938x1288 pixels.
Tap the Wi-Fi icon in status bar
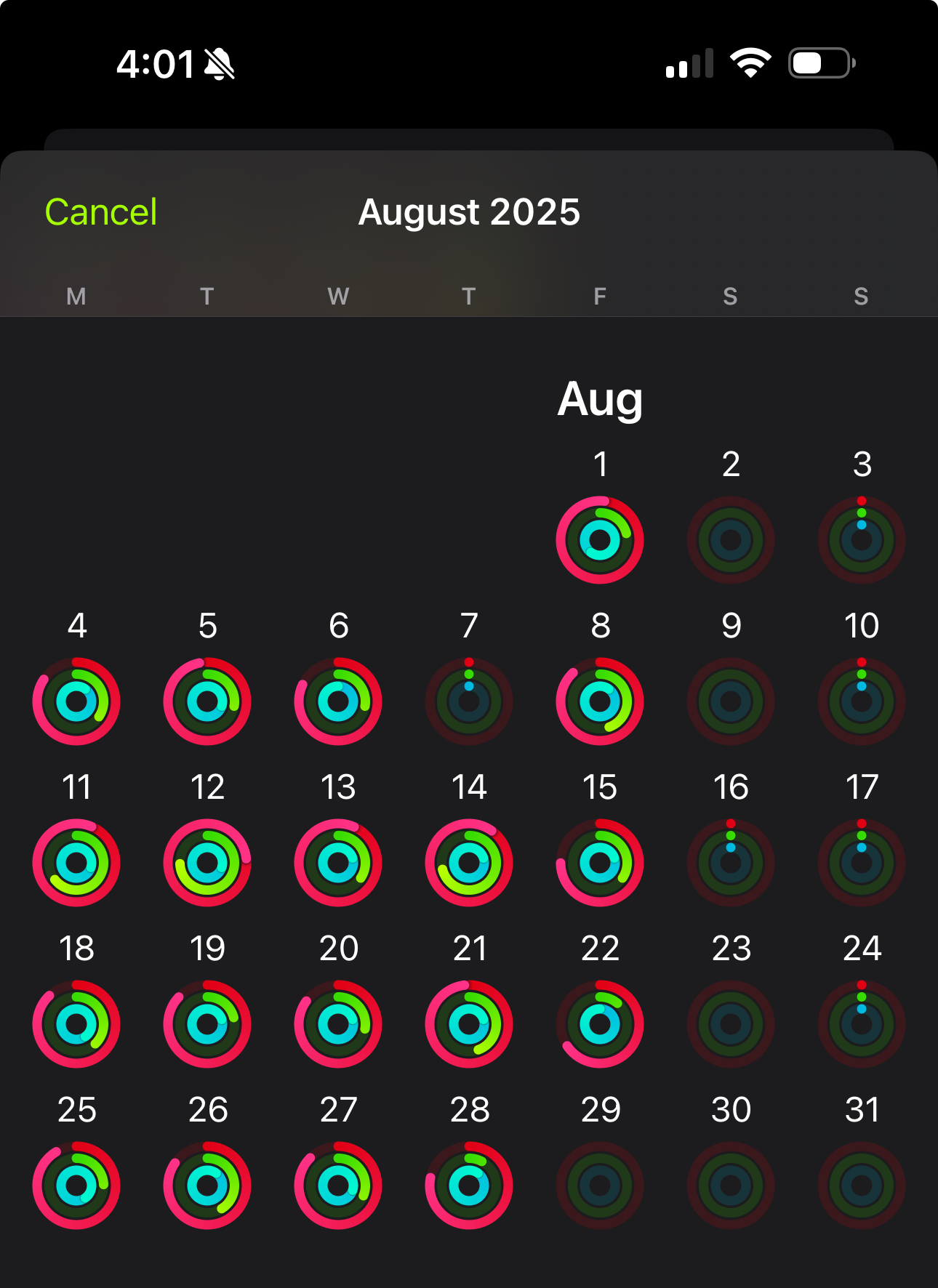pyautogui.click(x=749, y=63)
